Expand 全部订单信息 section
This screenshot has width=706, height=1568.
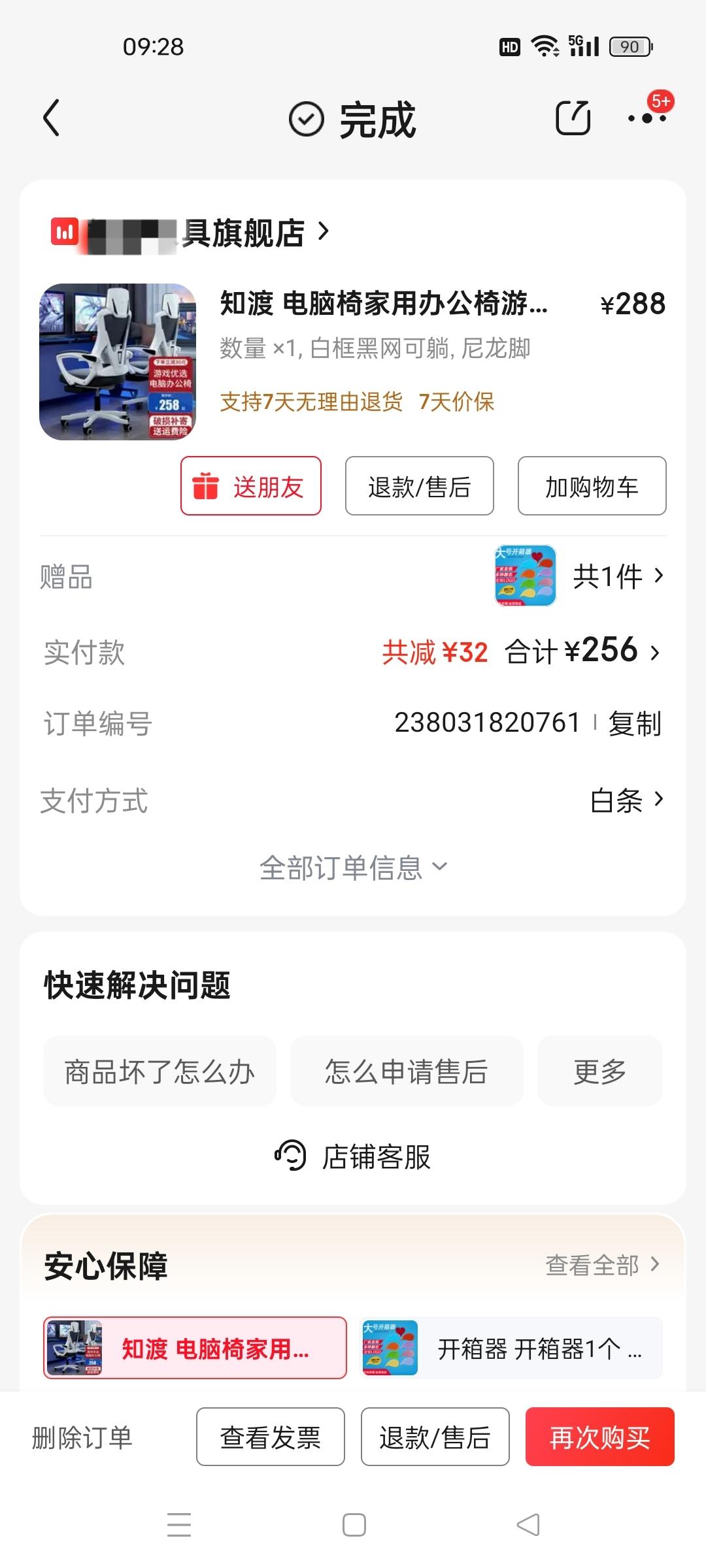pos(353,867)
